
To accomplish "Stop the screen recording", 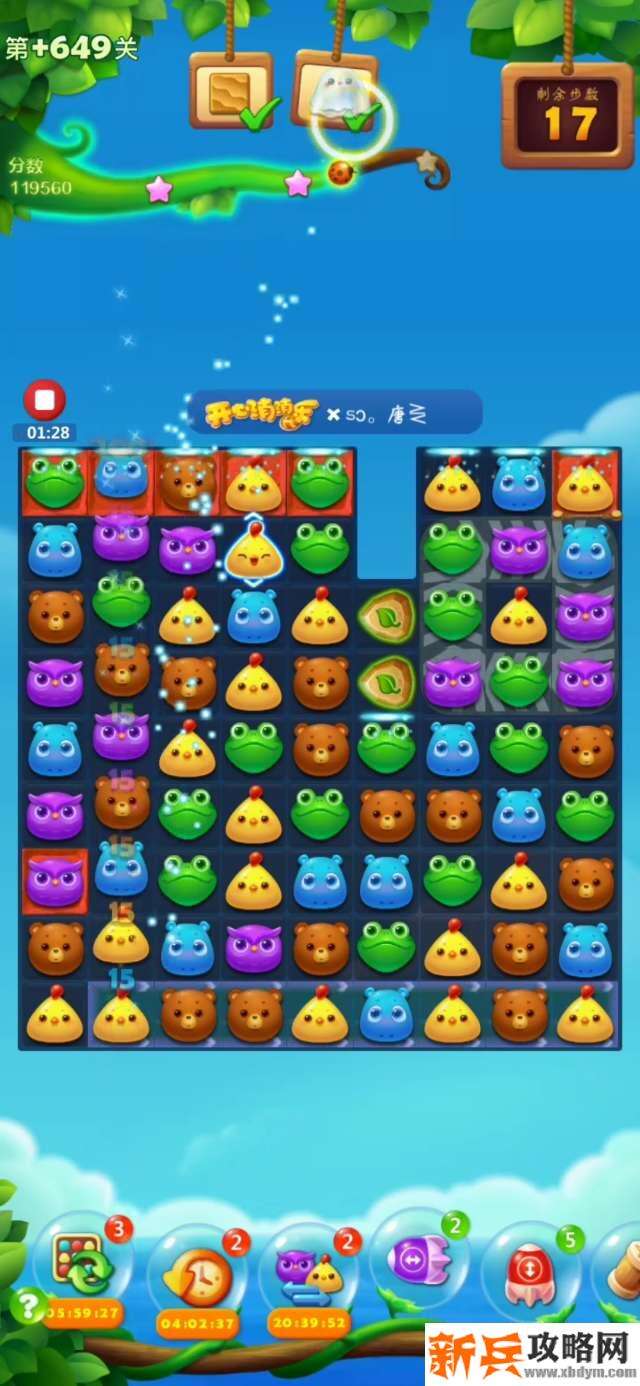I will (44, 400).
